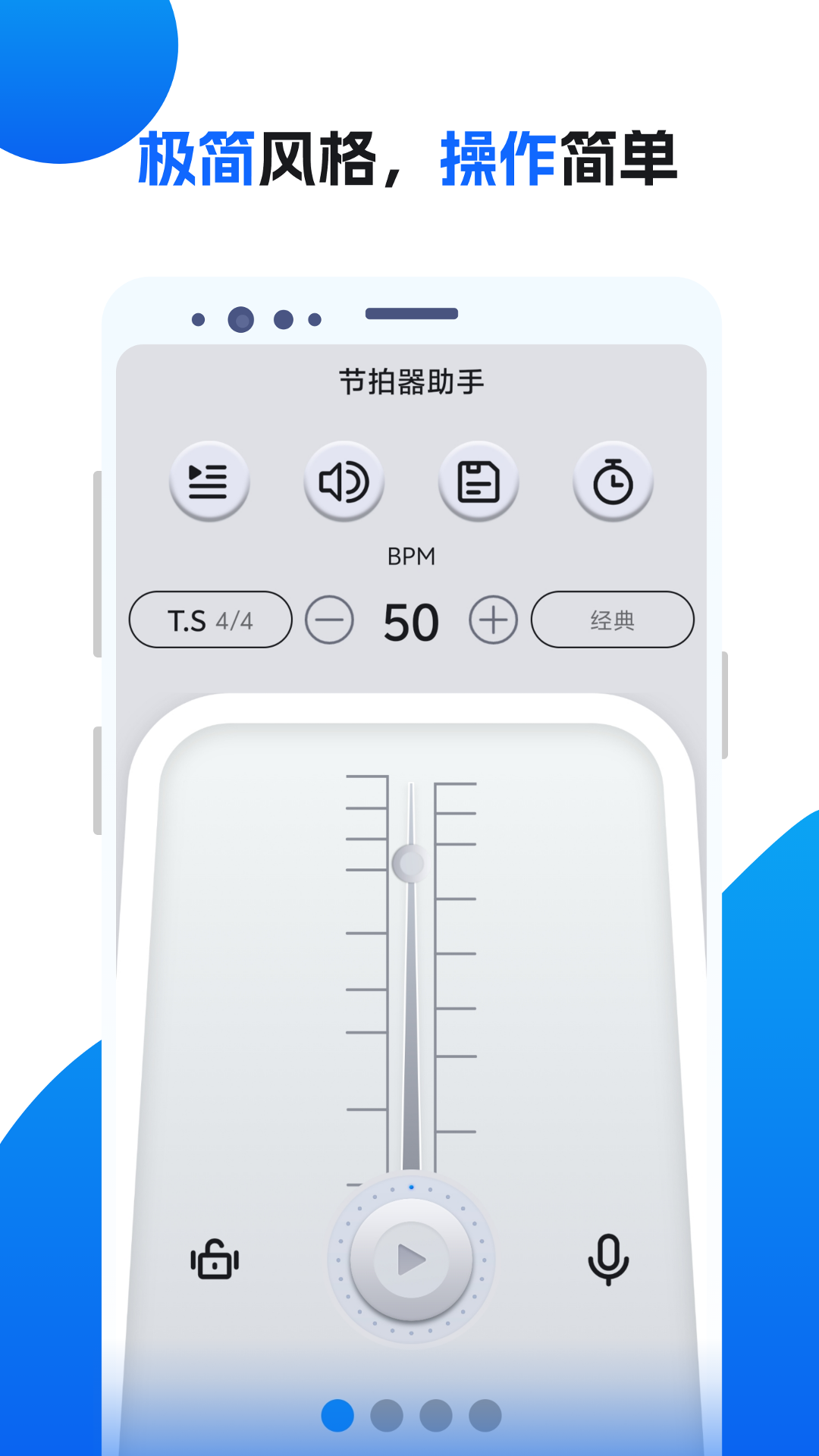Open the 经典 sound style selector

(x=611, y=620)
